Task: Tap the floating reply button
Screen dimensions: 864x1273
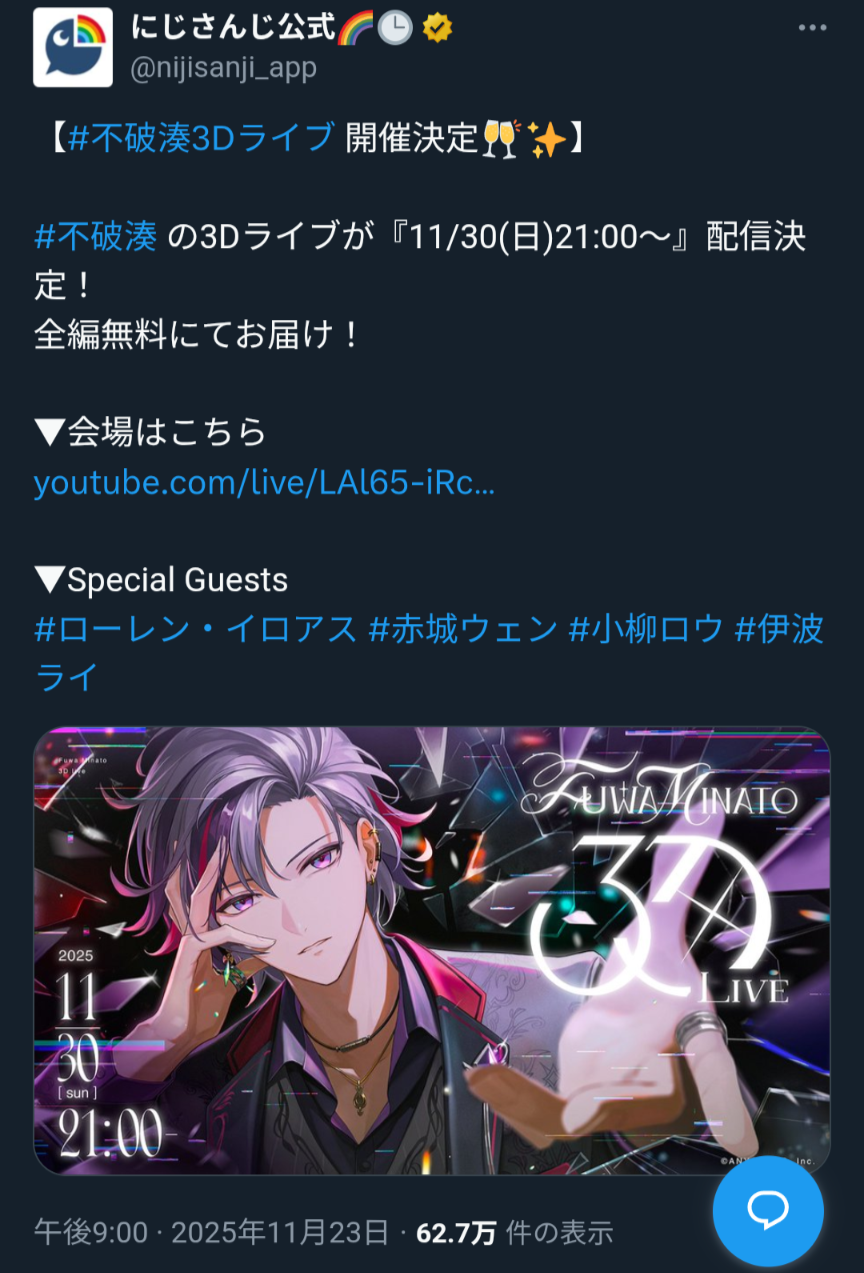Action: point(768,1210)
